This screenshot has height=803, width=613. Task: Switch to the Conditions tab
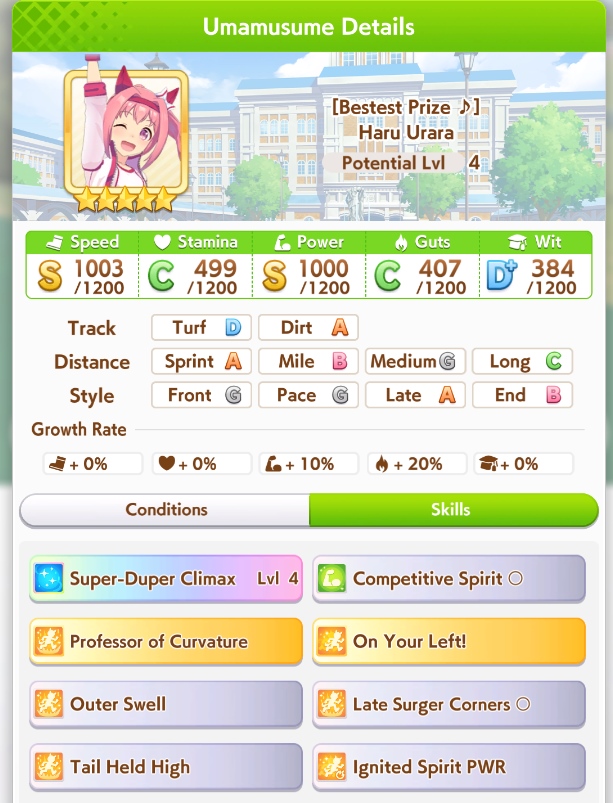coord(165,510)
